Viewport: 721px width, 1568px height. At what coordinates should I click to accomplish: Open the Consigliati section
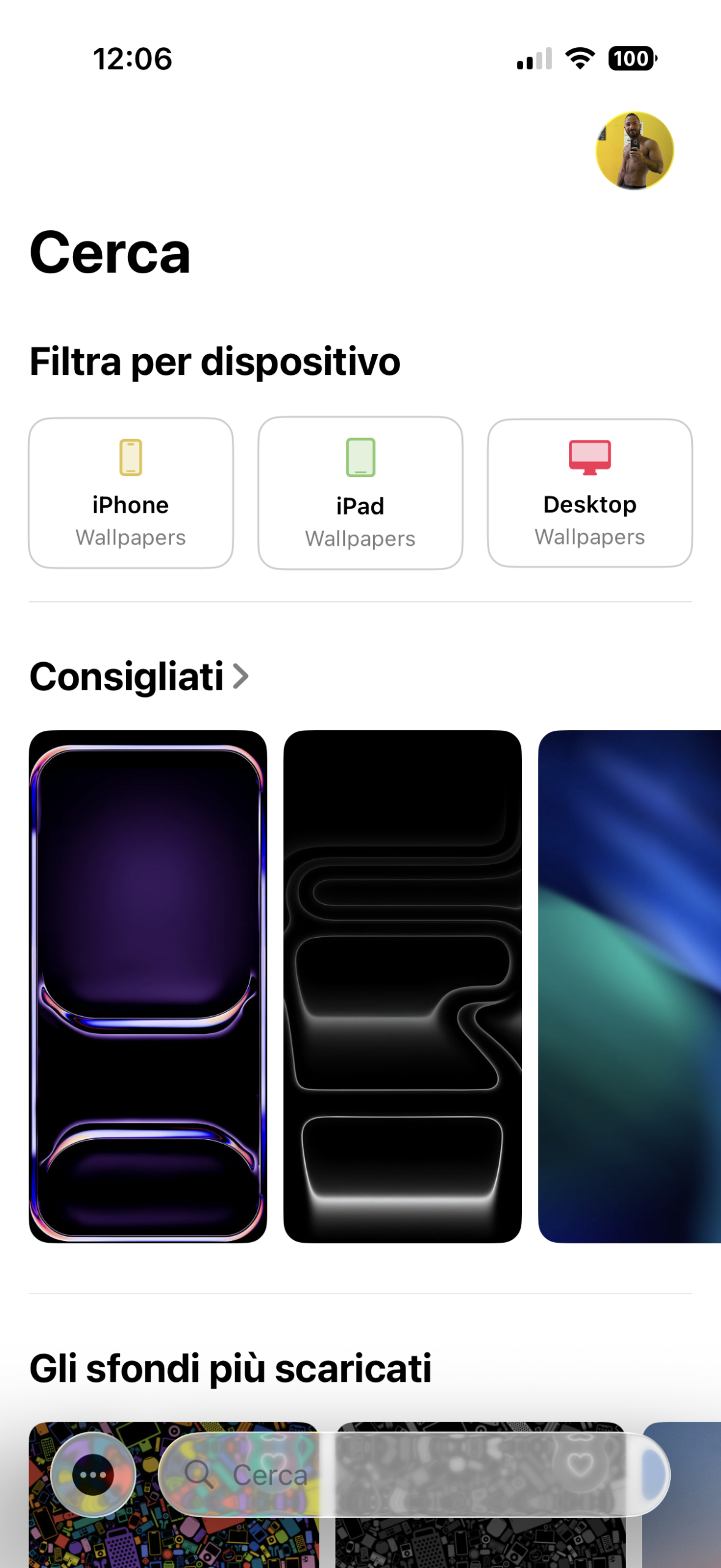[x=138, y=677]
